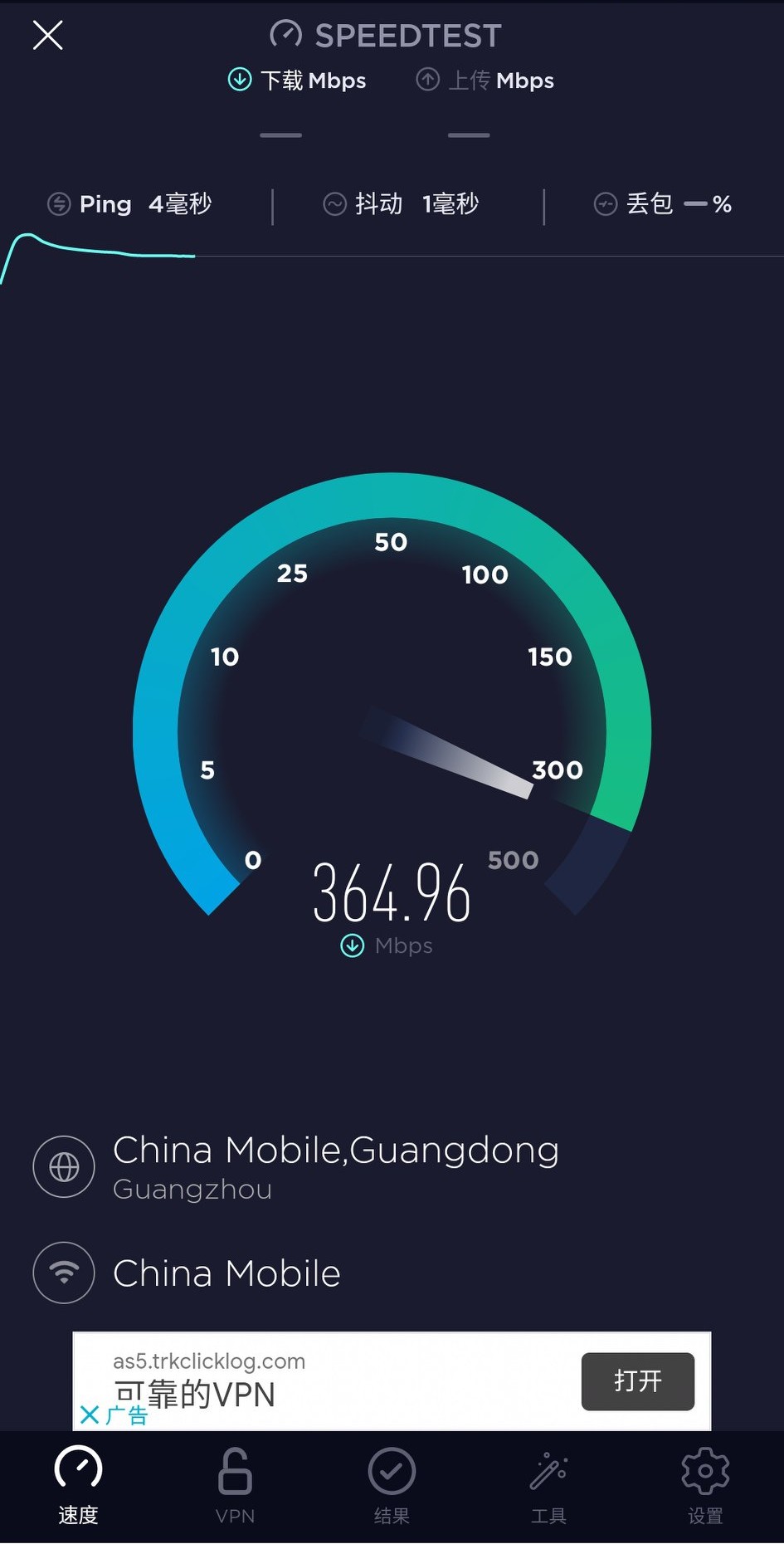784x1544 pixels.
Task: Open the 工具 tab
Action: tap(548, 1484)
